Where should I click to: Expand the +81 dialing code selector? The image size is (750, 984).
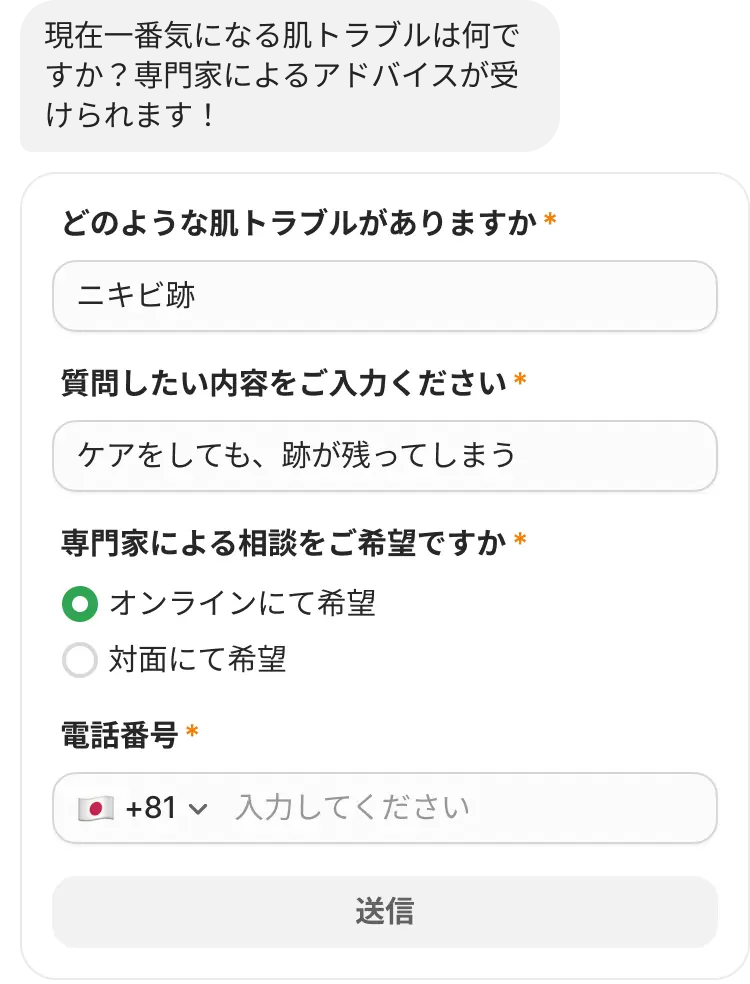coord(200,808)
